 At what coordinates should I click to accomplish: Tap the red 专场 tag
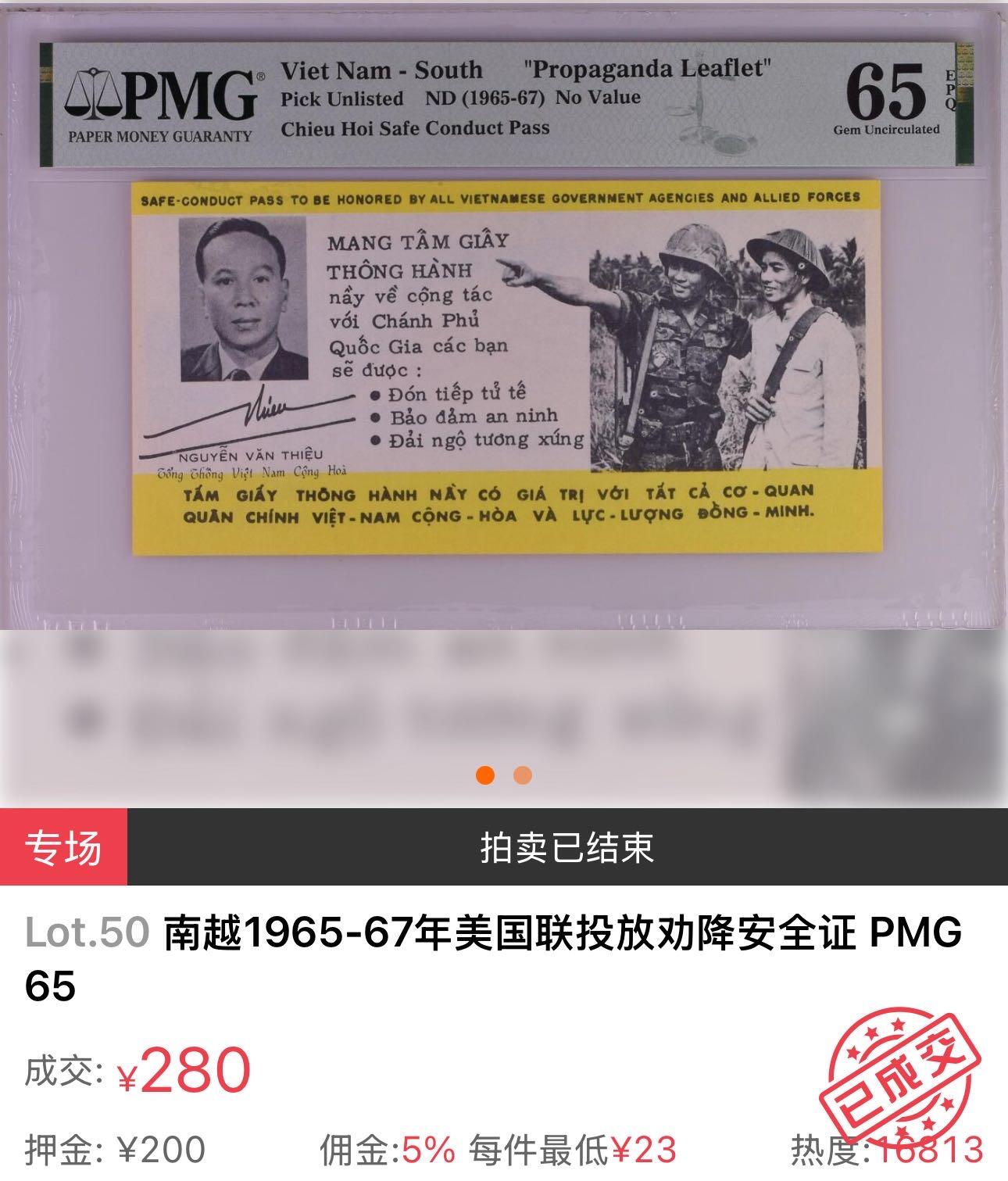point(63,847)
